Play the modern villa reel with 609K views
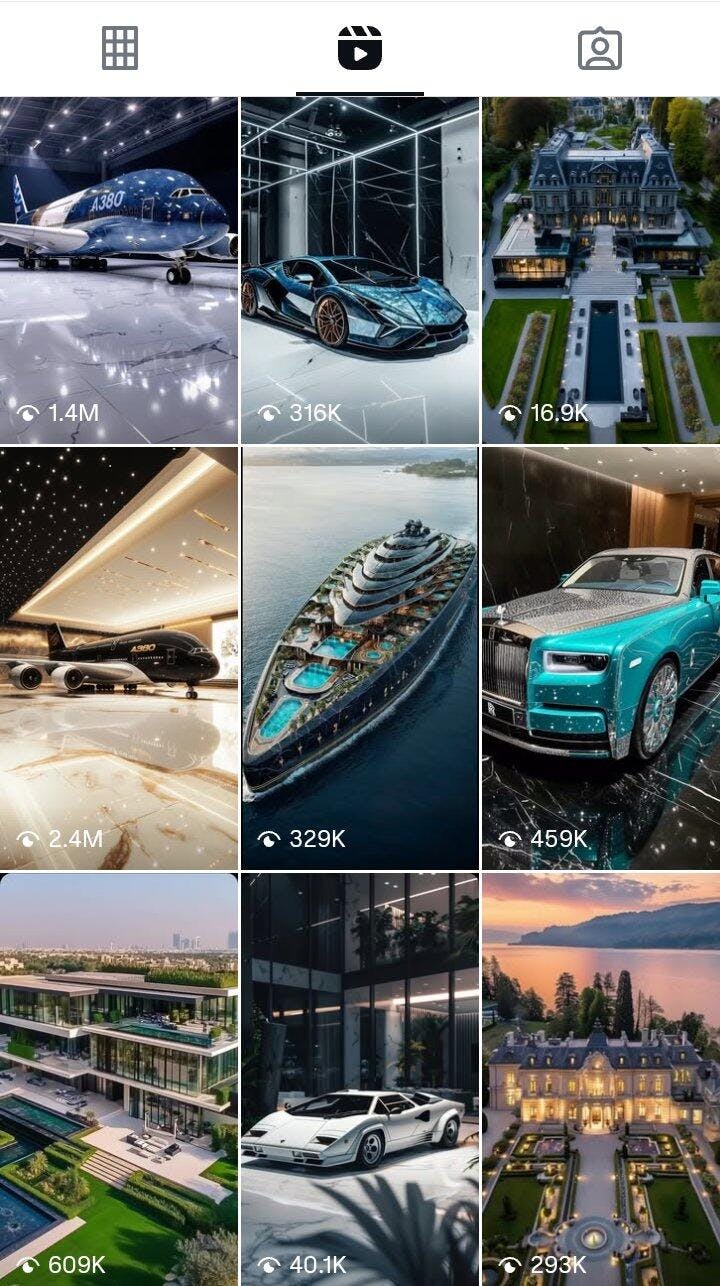This screenshot has width=720, height=1286. point(119,1080)
